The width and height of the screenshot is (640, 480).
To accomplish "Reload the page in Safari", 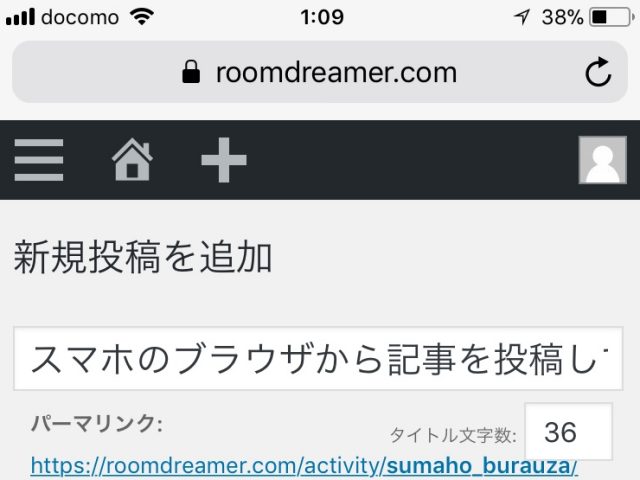I will coord(597,73).
